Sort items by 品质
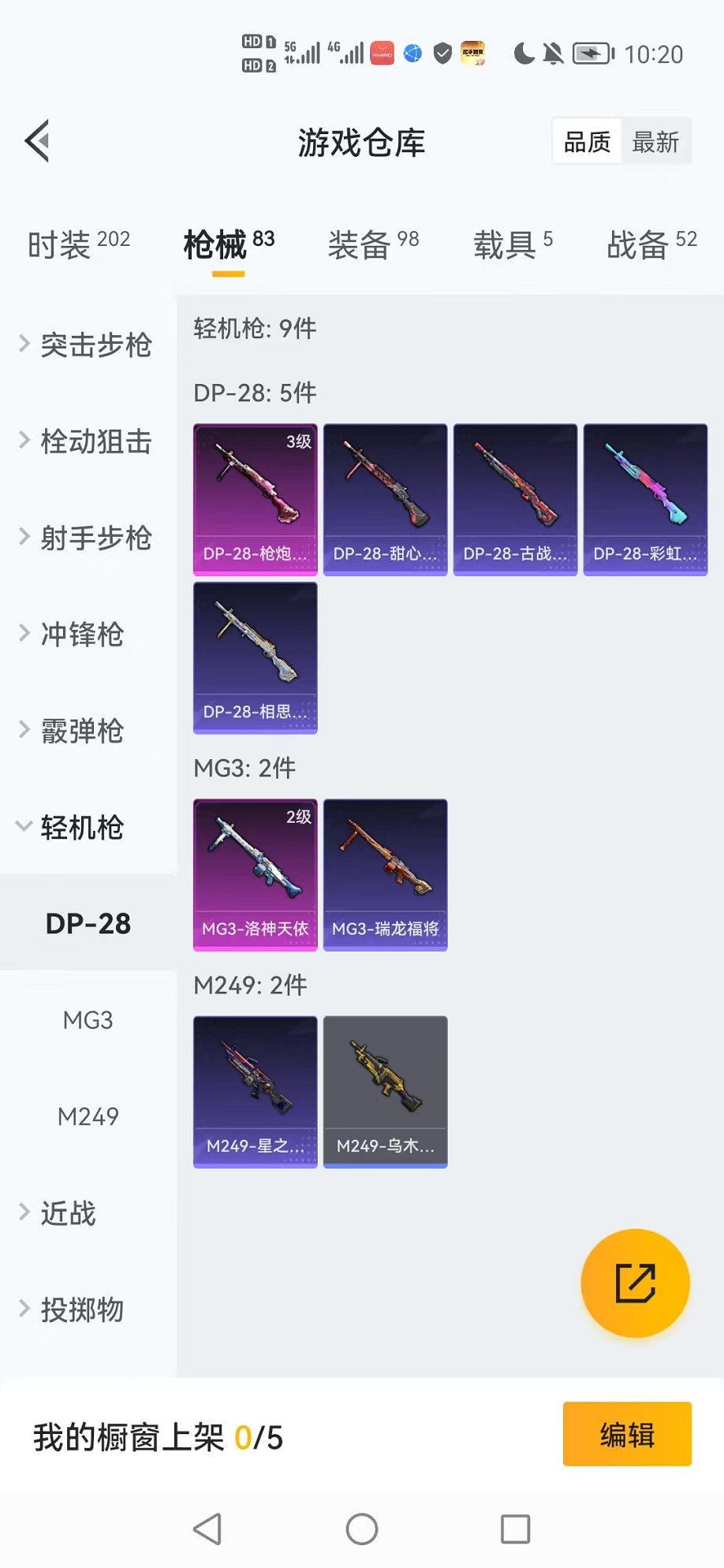 pos(588,142)
